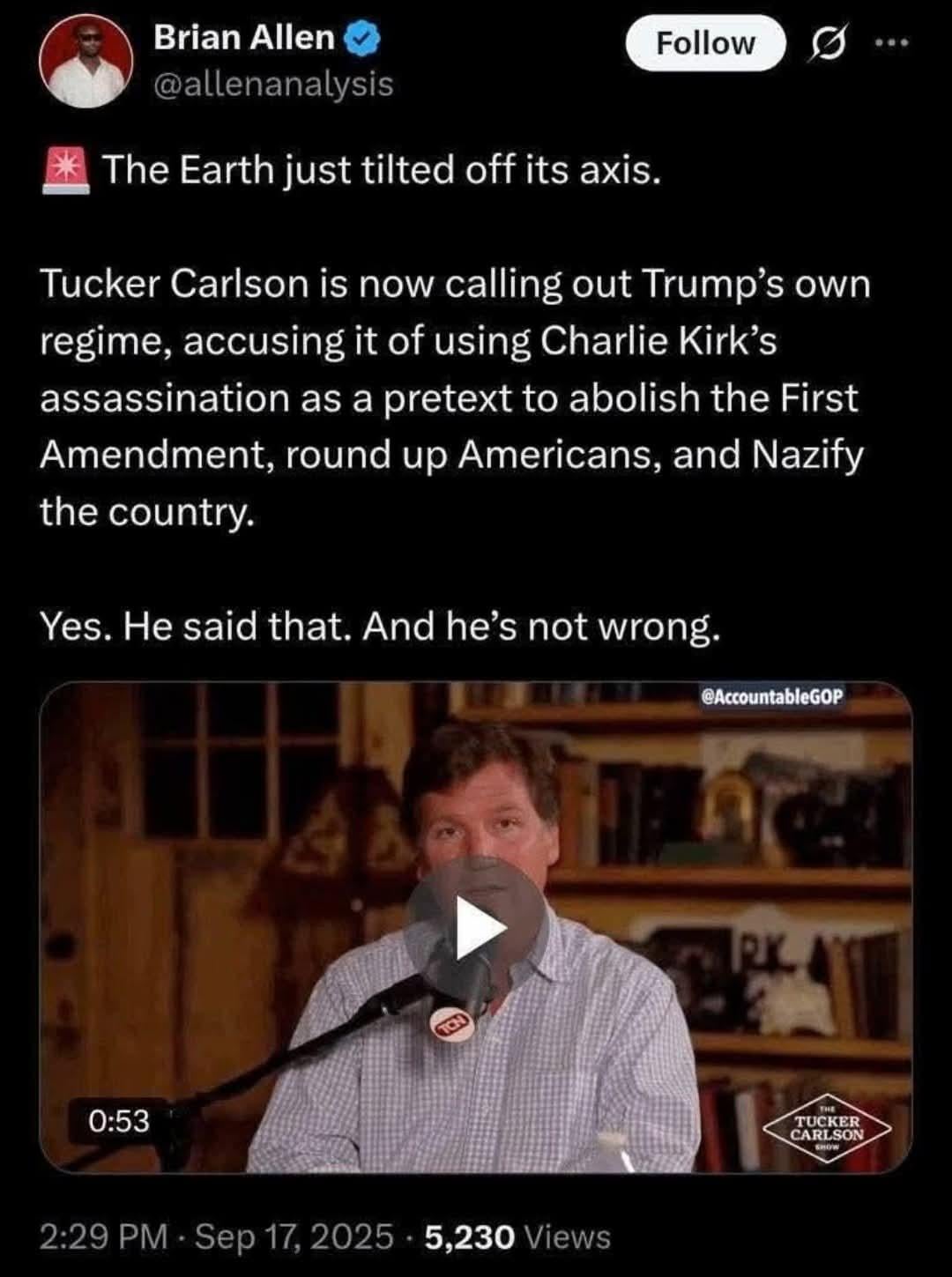The height and width of the screenshot is (1277, 952).
Task: Follow Brian Allen's account
Action: tap(704, 43)
